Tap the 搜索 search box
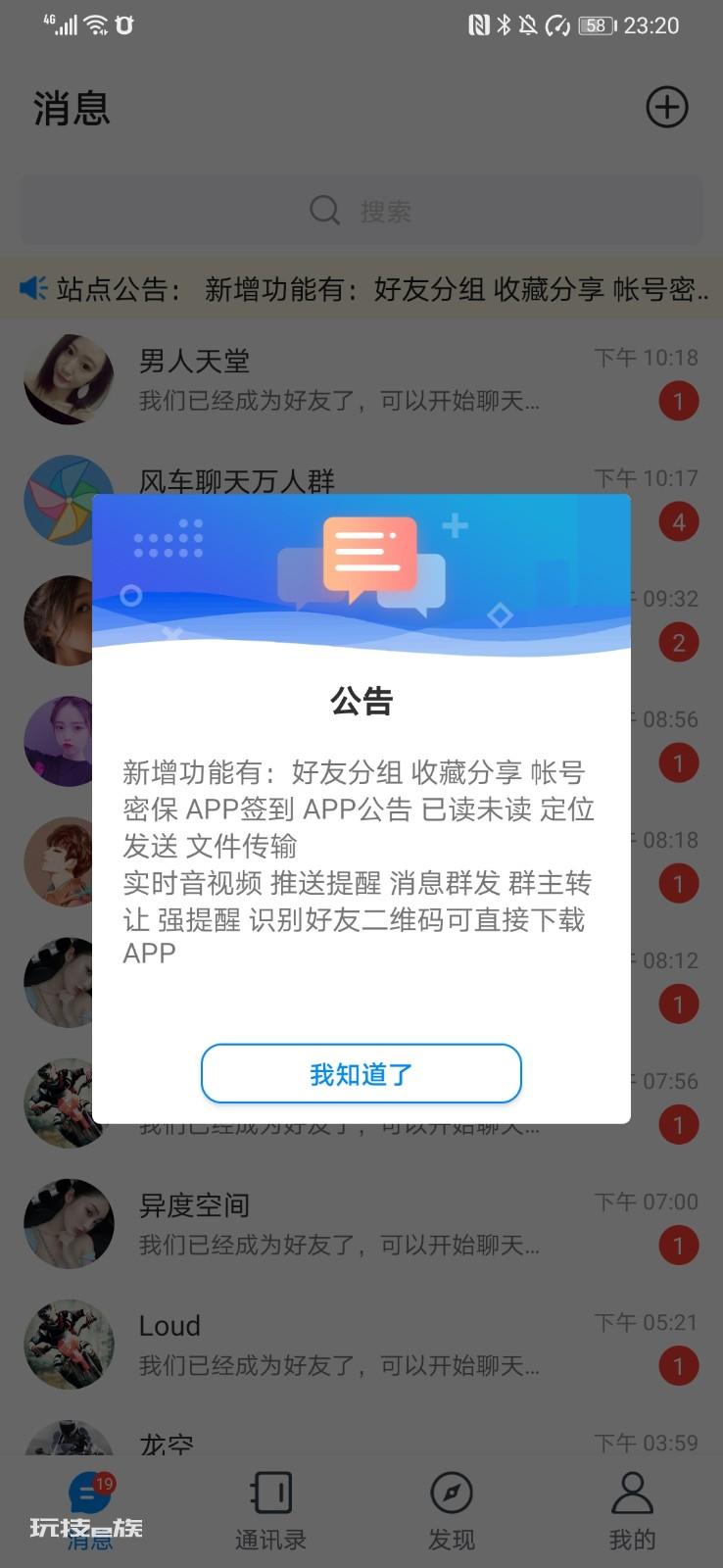 click(x=361, y=211)
